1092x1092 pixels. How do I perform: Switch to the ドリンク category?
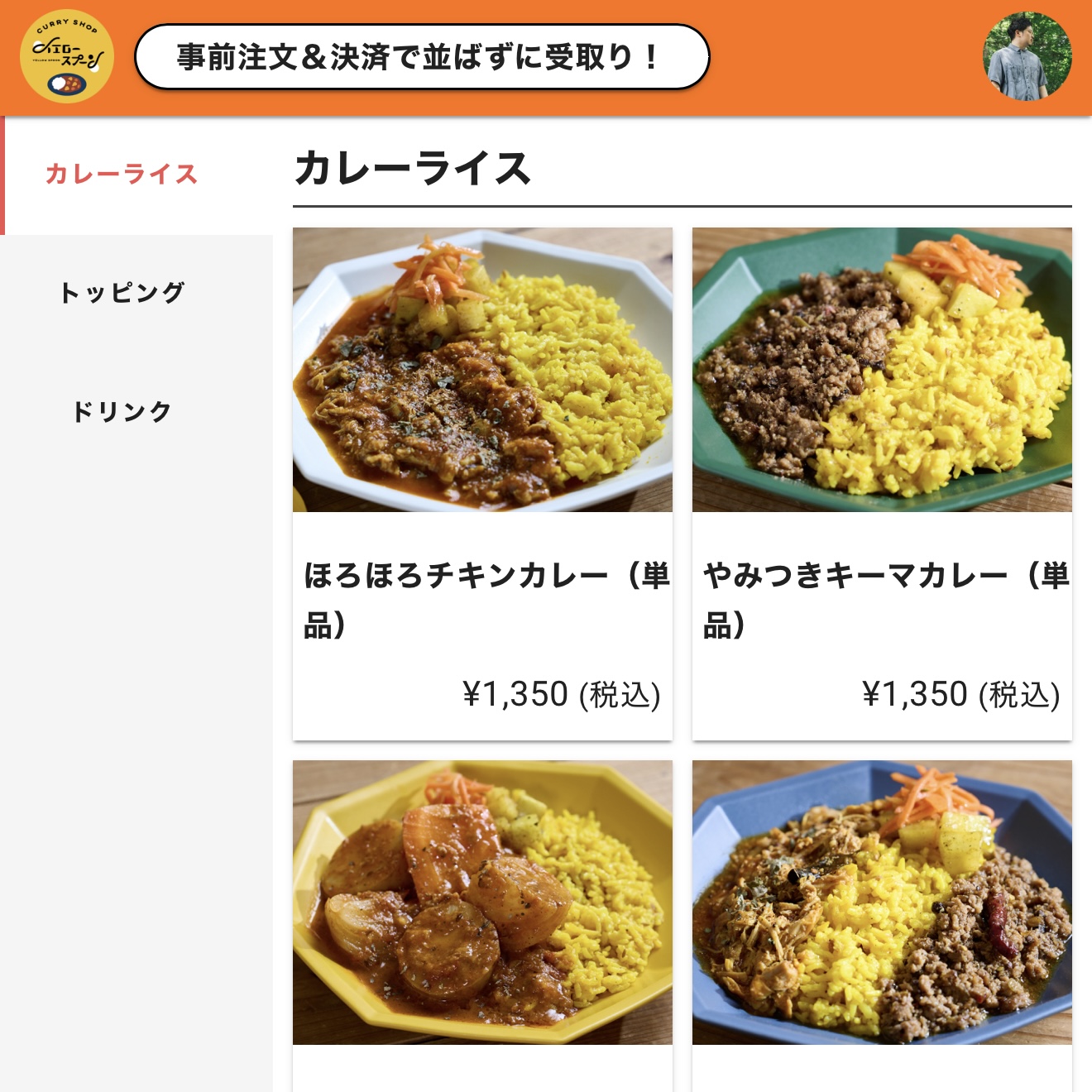click(x=122, y=412)
